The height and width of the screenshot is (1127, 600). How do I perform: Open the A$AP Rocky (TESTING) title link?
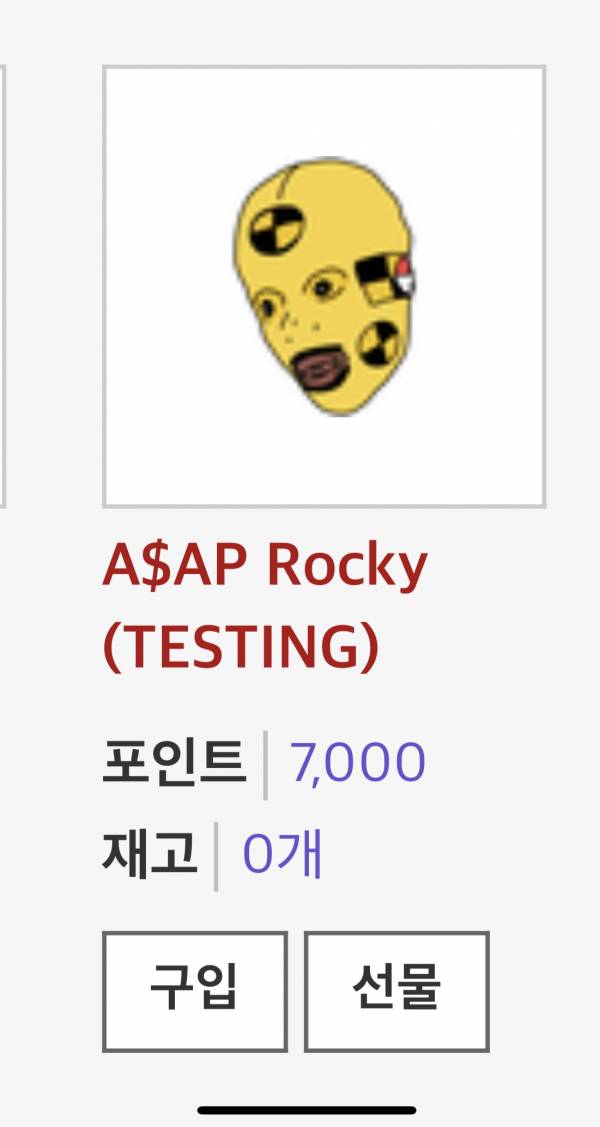265,606
